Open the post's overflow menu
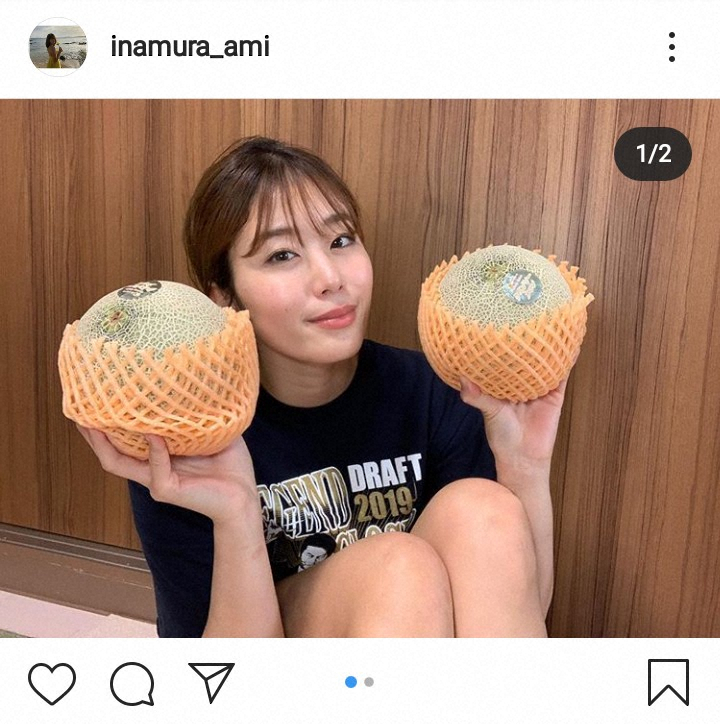The image size is (720, 724). coord(671,47)
